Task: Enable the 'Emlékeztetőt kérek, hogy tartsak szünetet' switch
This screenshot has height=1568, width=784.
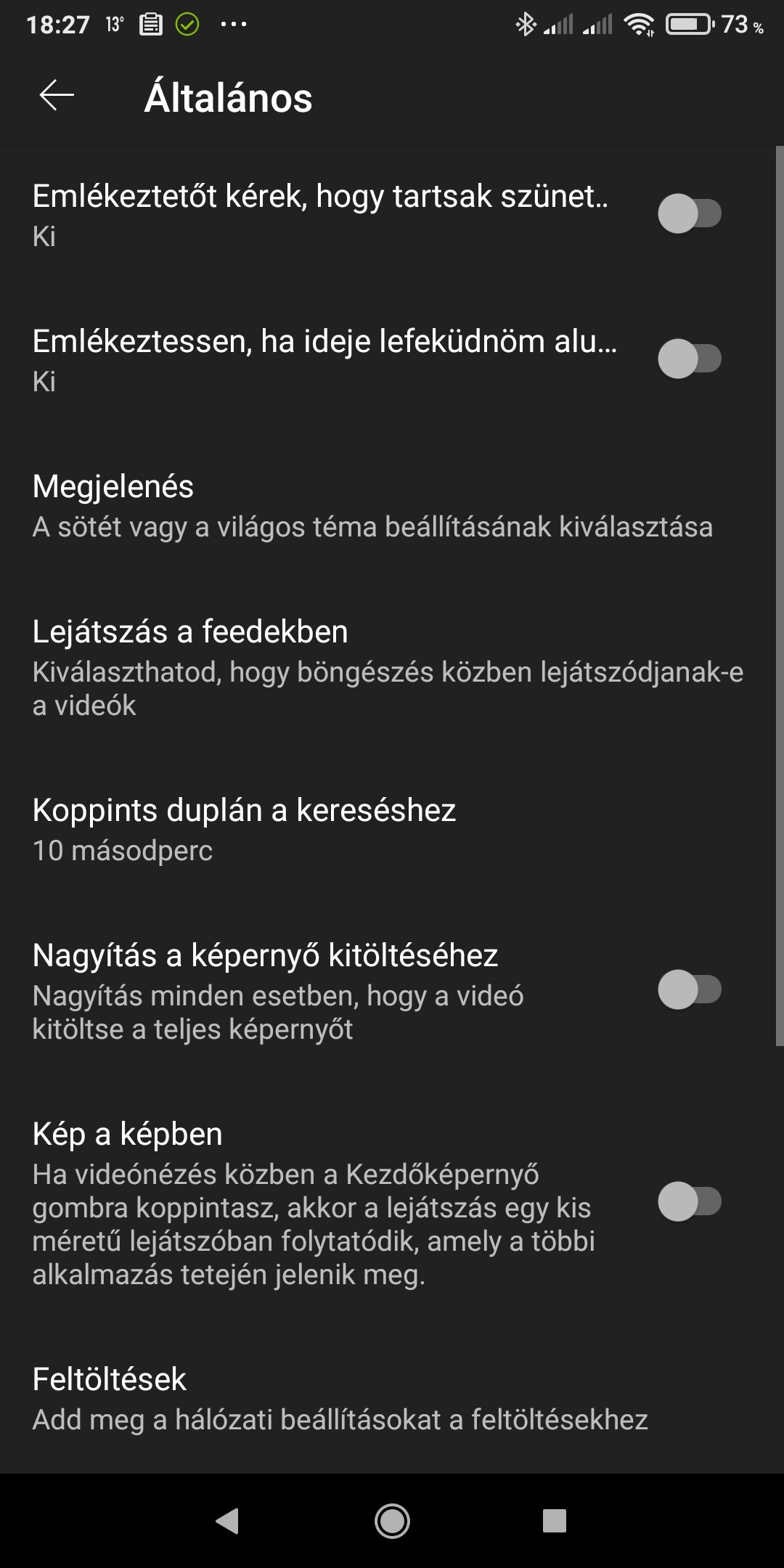Action: pyautogui.click(x=689, y=214)
